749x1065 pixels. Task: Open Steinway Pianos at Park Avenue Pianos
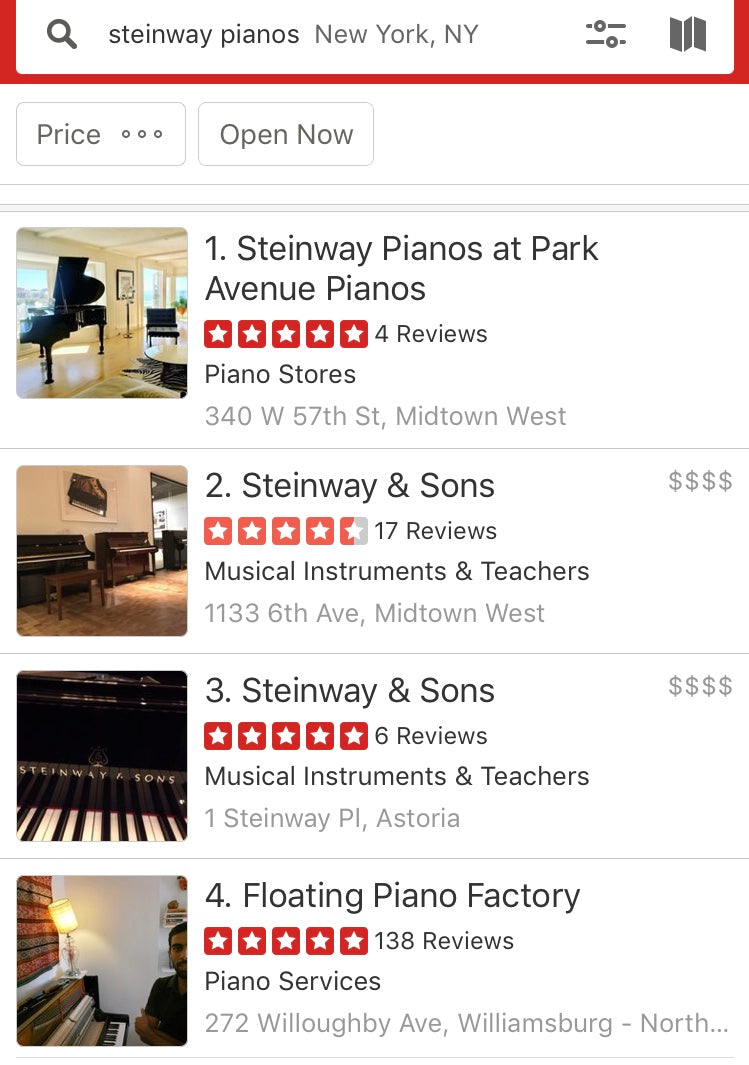(x=401, y=268)
